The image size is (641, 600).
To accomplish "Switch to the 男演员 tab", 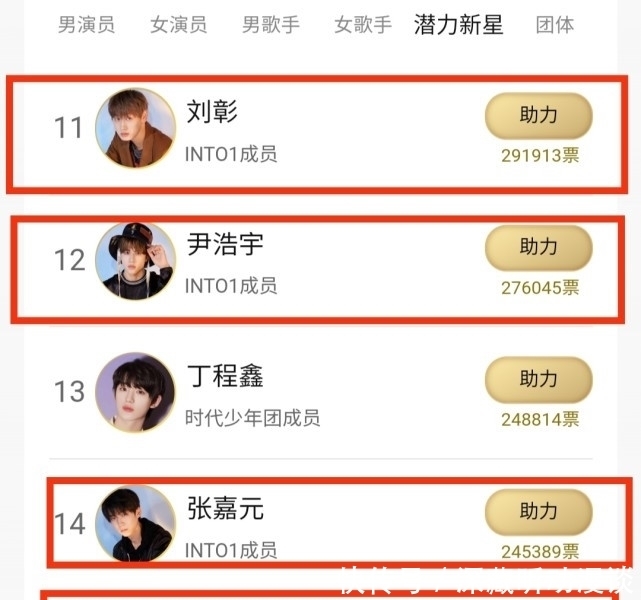I will point(86,25).
